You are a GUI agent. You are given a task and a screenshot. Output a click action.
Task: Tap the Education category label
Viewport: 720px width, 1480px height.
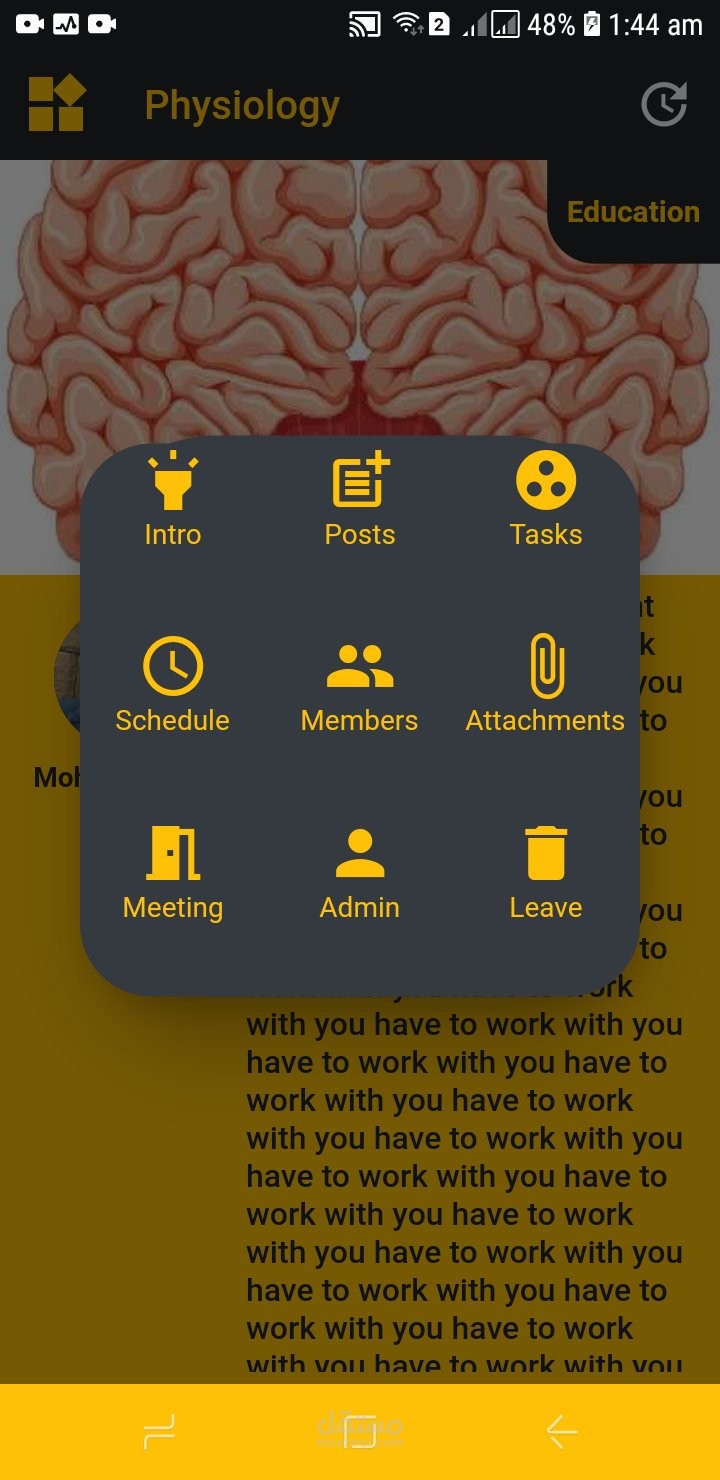633,212
